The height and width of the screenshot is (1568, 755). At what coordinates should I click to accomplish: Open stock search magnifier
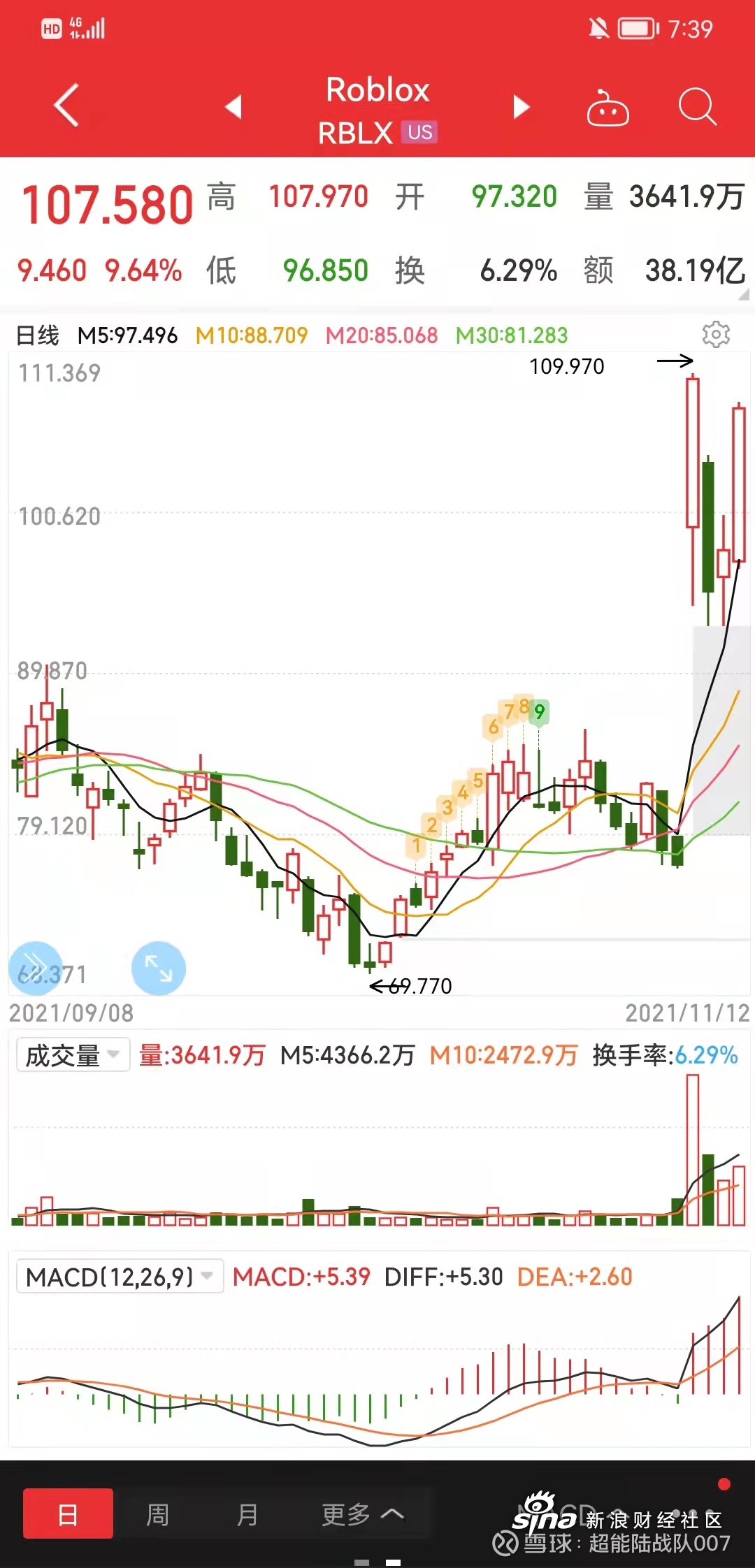point(698,107)
